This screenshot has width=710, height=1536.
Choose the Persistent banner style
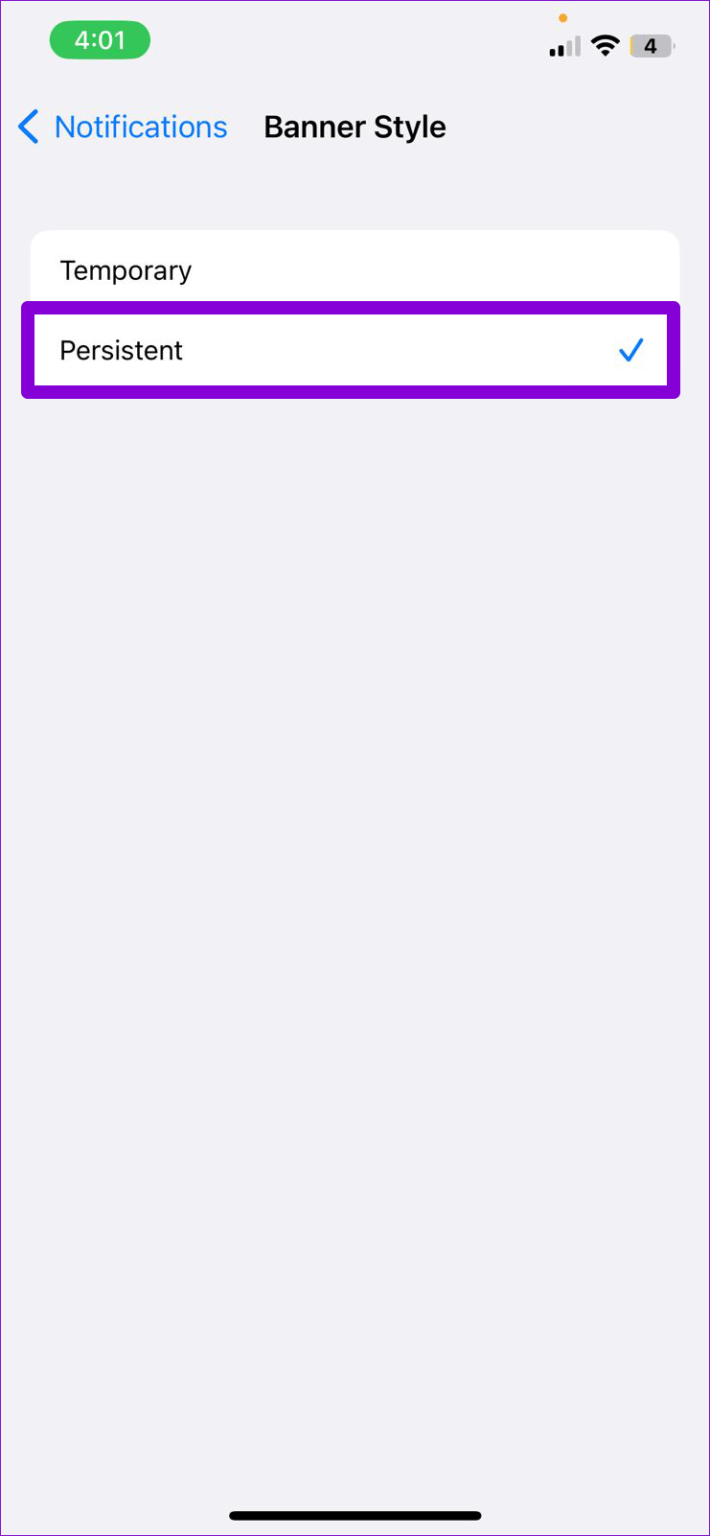click(x=351, y=350)
